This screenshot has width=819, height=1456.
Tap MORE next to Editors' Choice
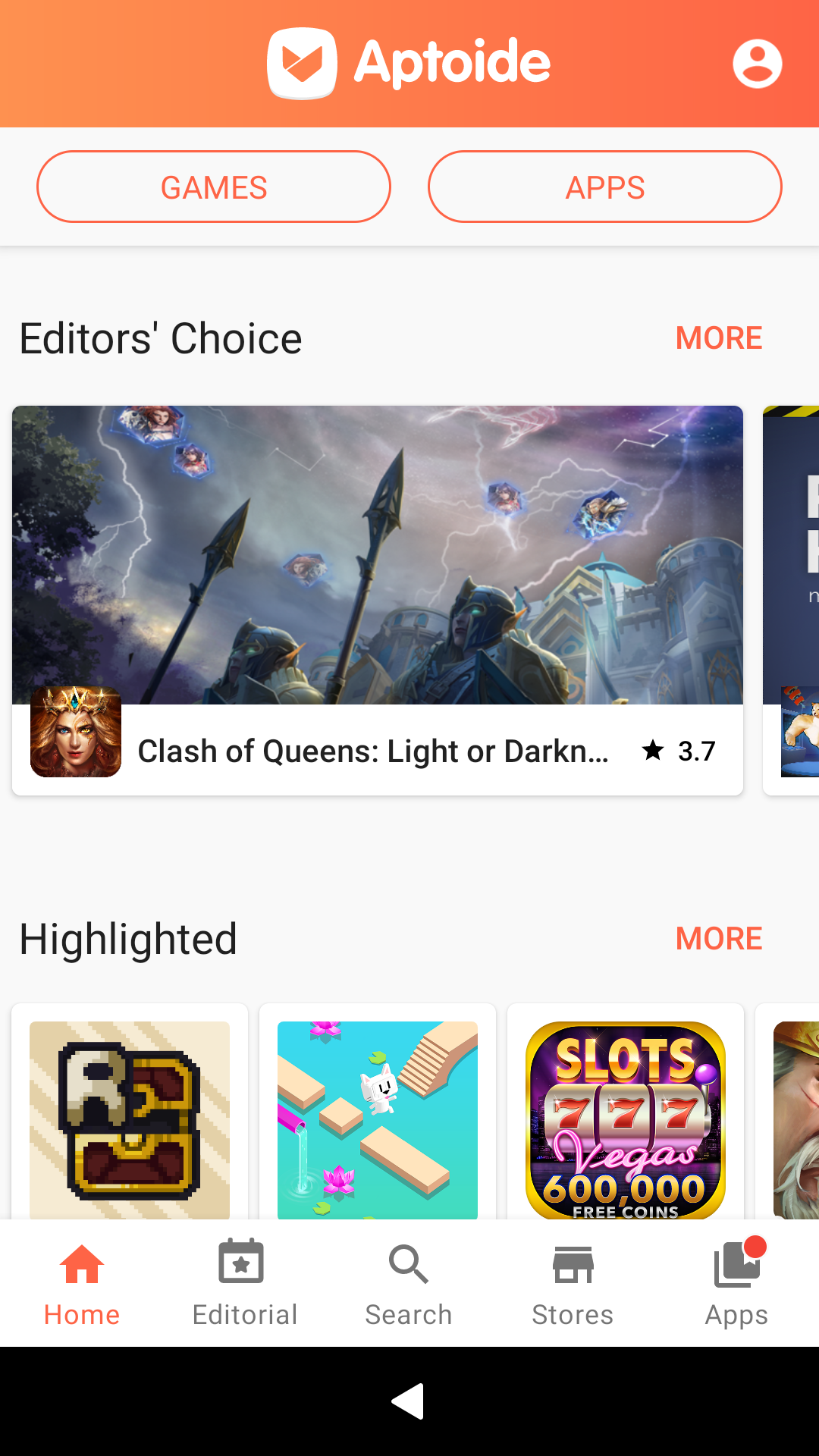tap(718, 338)
